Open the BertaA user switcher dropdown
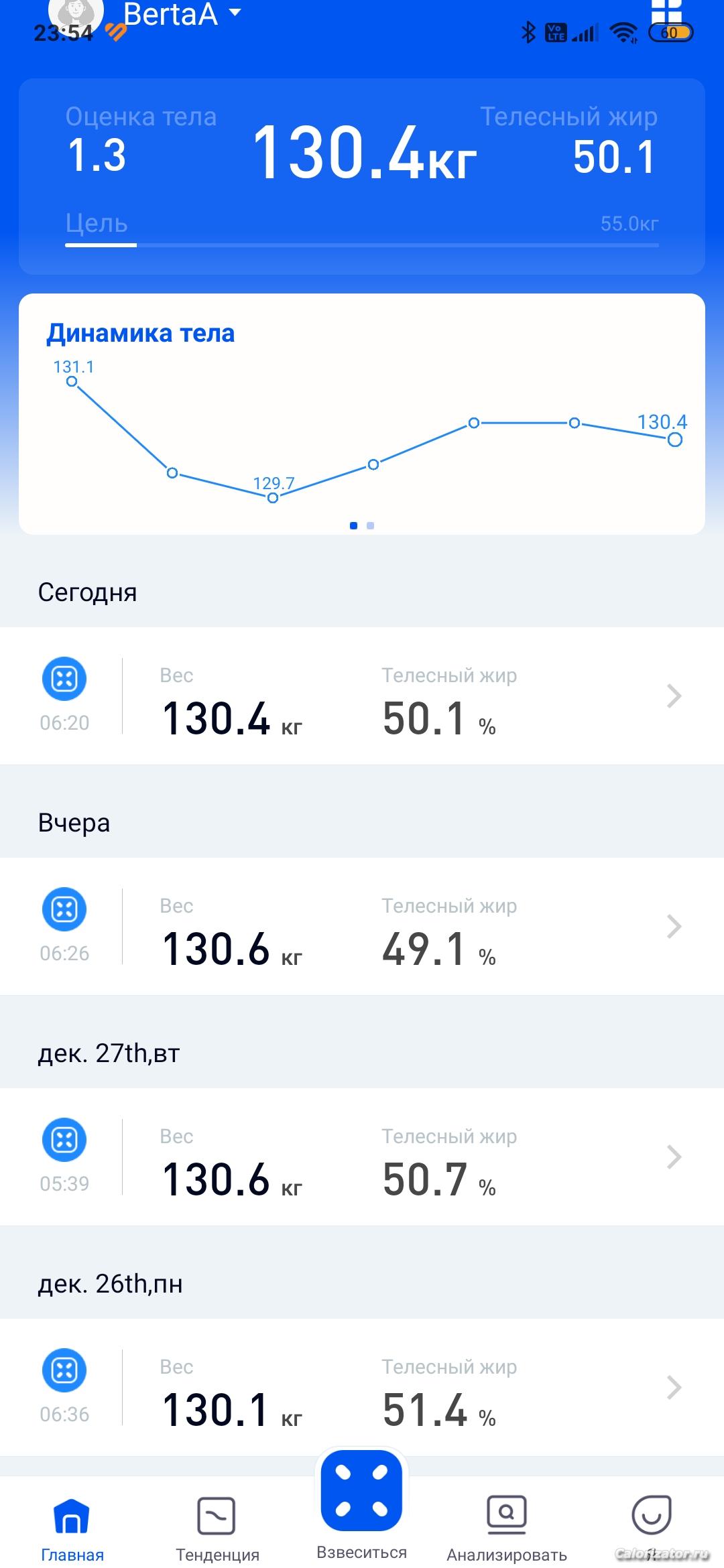The height and width of the screenshot is (1568, 724). click(235, 12)
